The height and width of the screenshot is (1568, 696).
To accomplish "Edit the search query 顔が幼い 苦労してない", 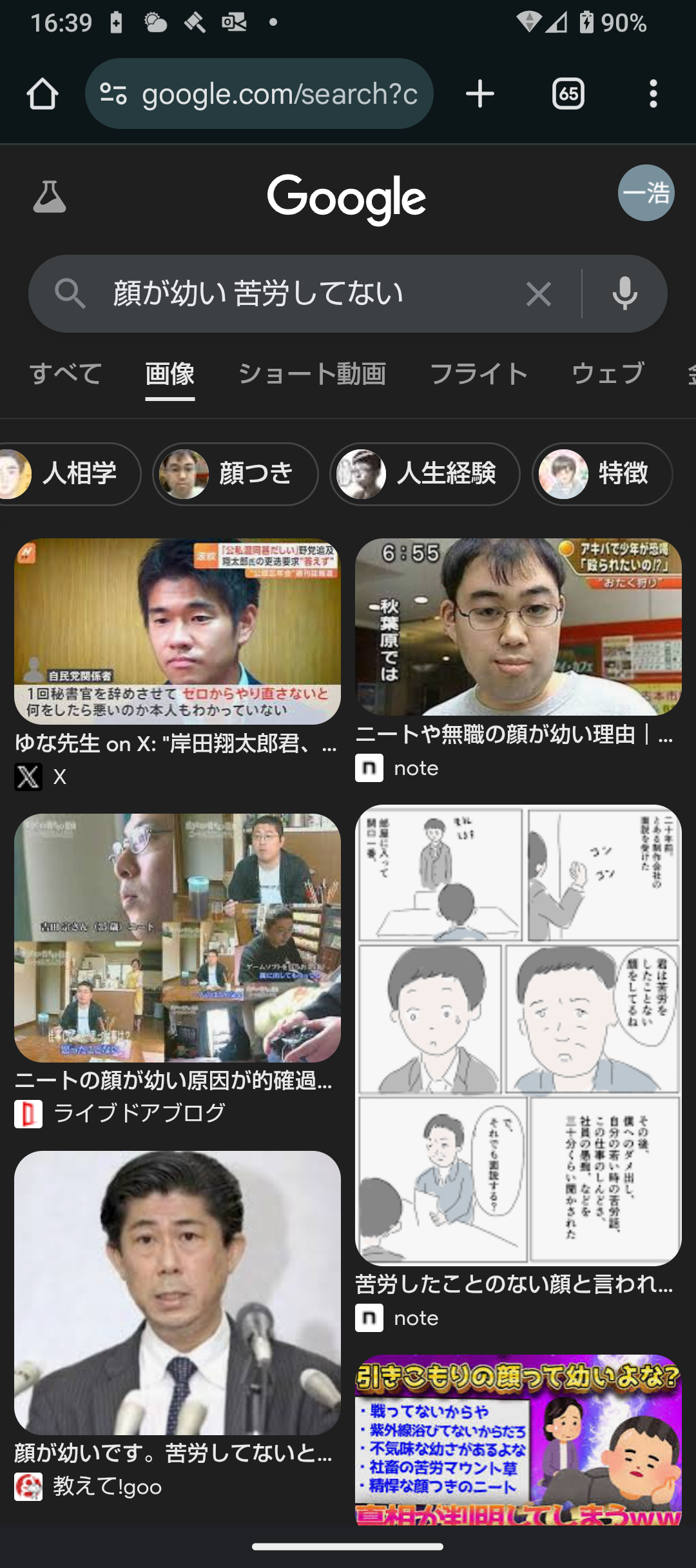I will 309,294.
